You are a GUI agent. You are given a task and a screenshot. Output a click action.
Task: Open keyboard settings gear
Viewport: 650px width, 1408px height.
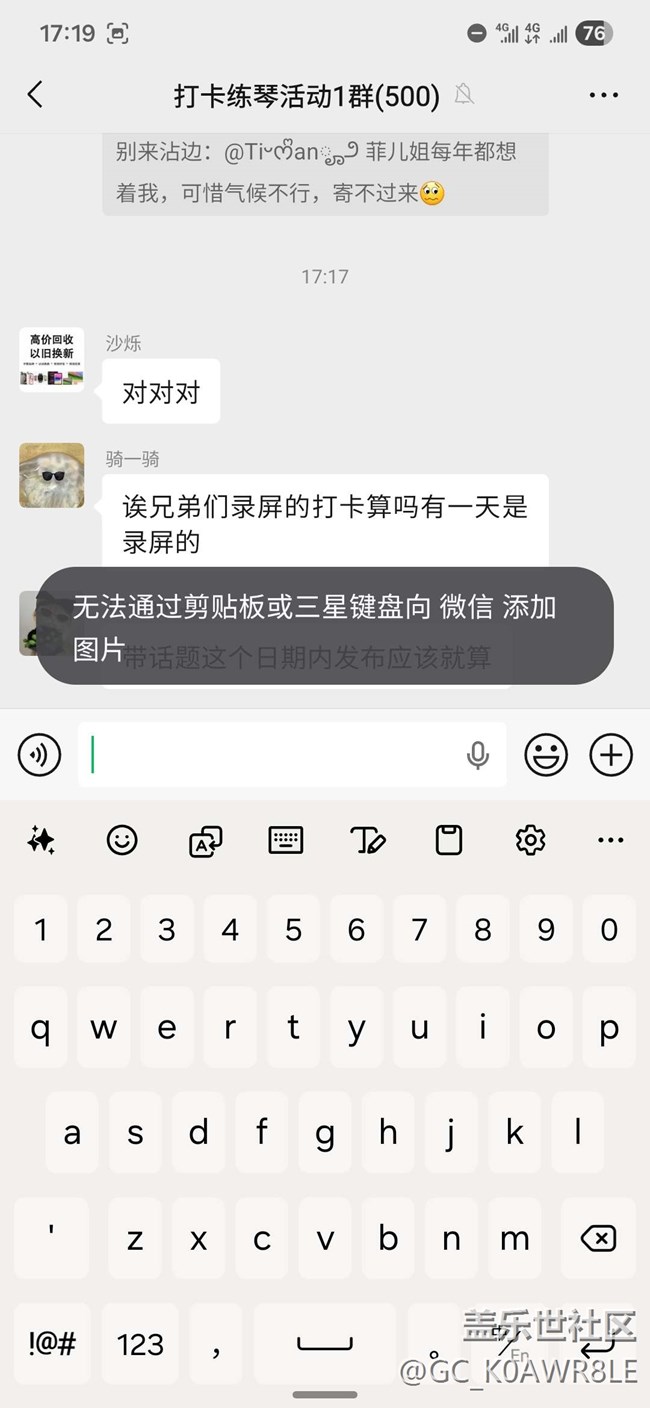tap(530, 841)
